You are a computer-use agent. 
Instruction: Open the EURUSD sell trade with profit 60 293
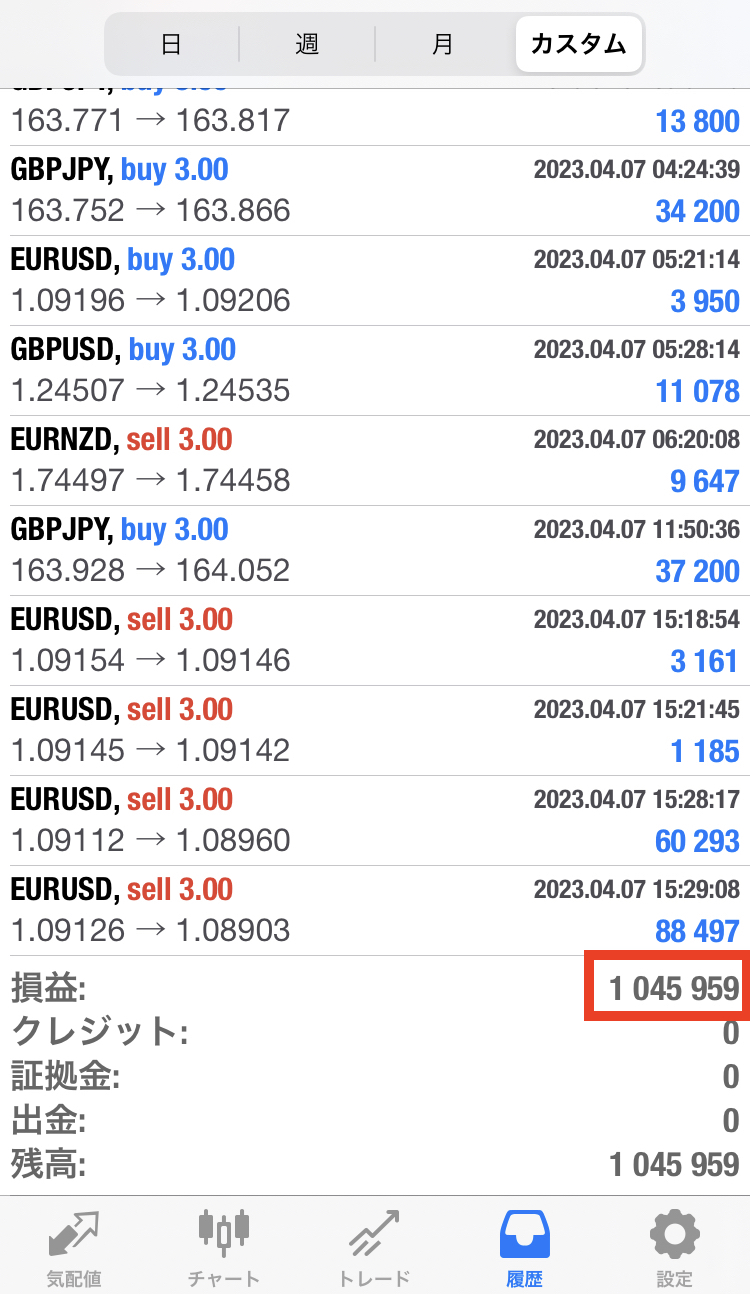[x=375, y=821]
